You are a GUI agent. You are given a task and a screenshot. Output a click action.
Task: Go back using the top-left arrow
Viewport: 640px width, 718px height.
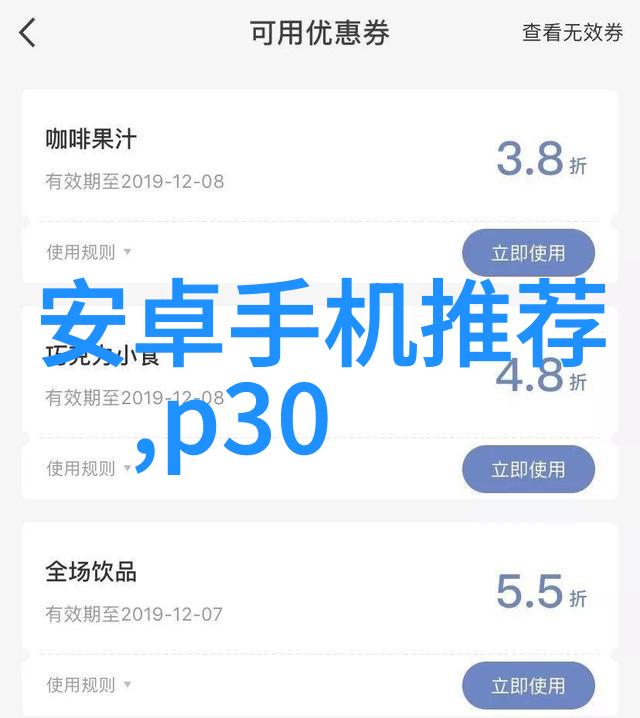coord(28,33)
